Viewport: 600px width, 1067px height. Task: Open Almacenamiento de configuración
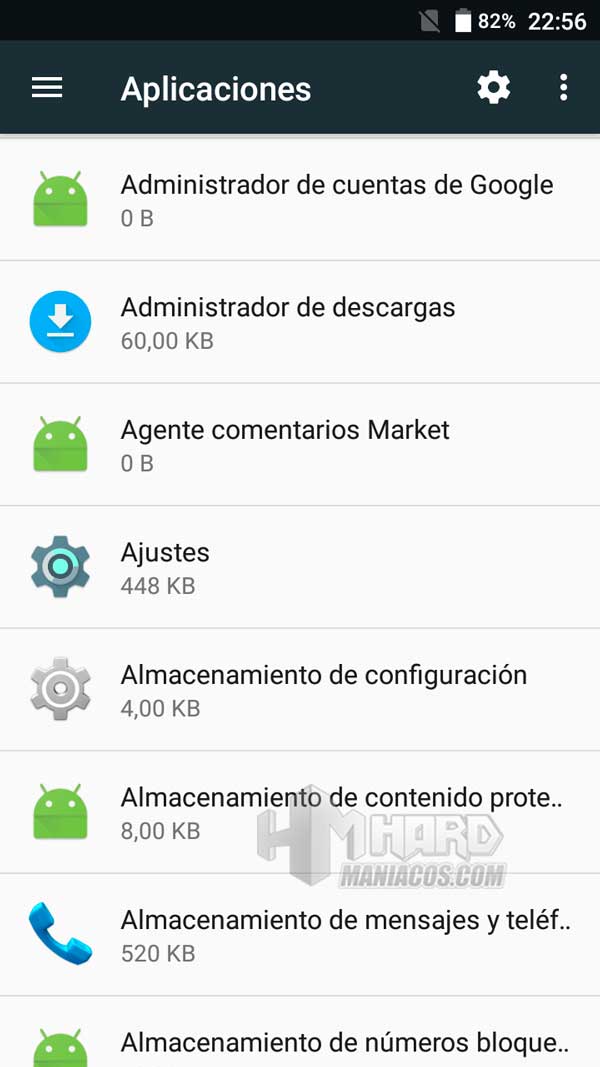click(300, 689)
